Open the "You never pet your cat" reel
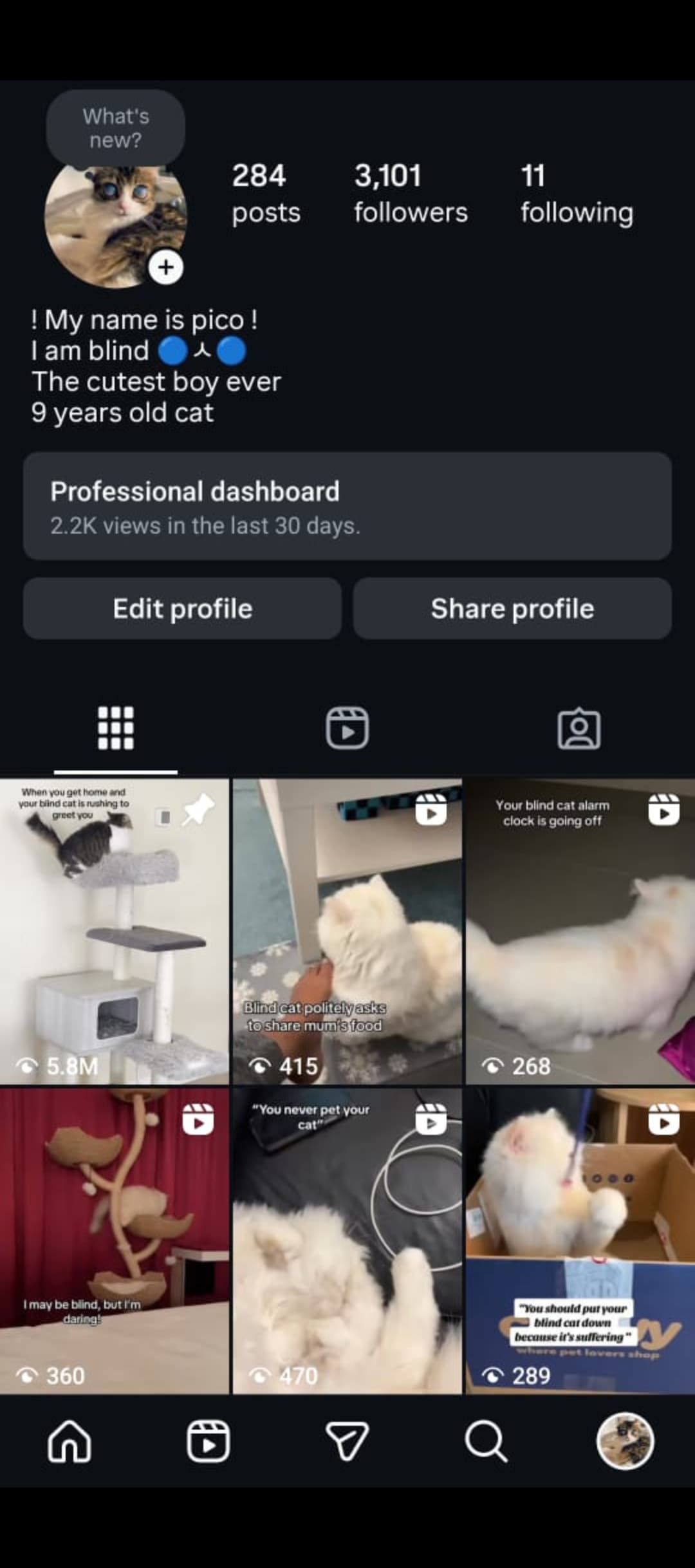 347,1240
